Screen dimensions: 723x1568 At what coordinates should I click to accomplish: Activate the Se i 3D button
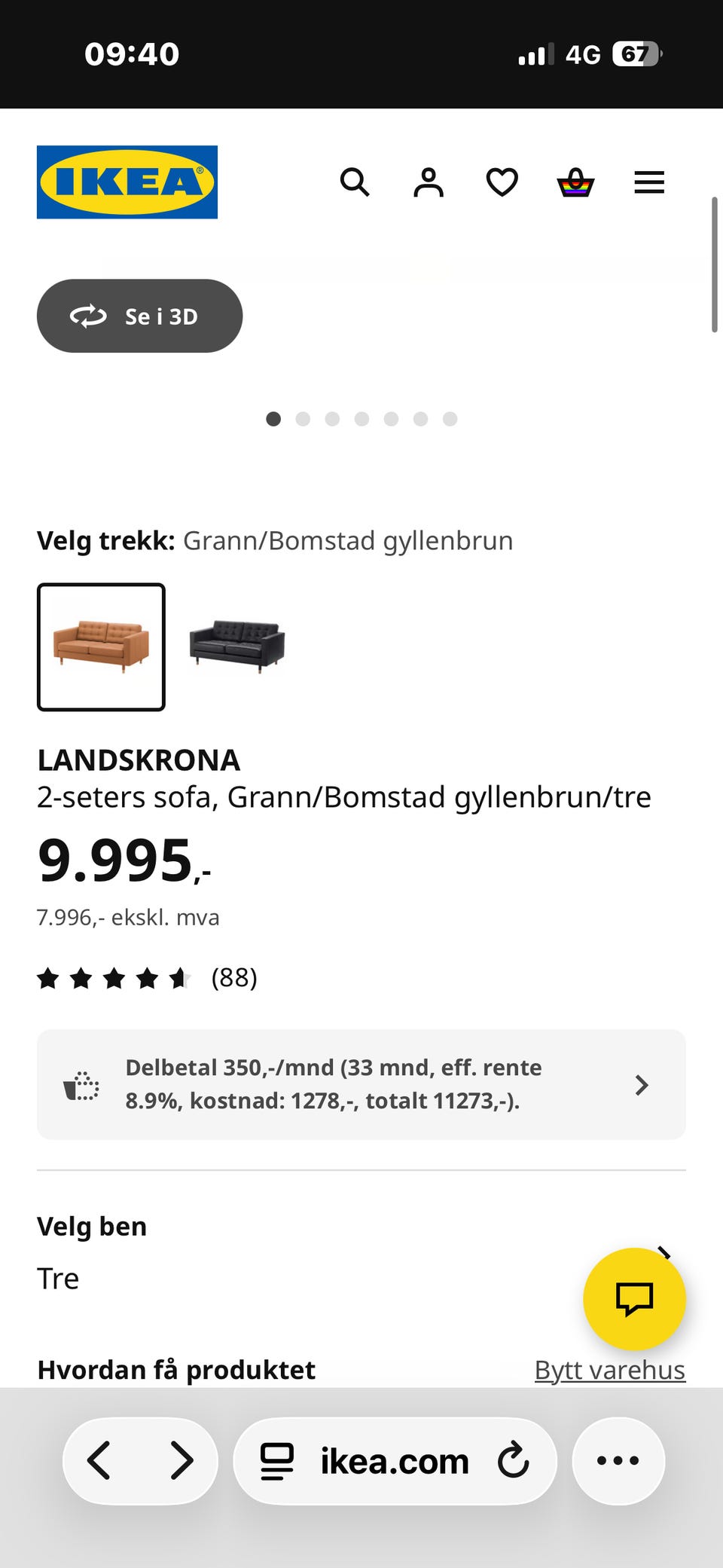coord(139,316)
